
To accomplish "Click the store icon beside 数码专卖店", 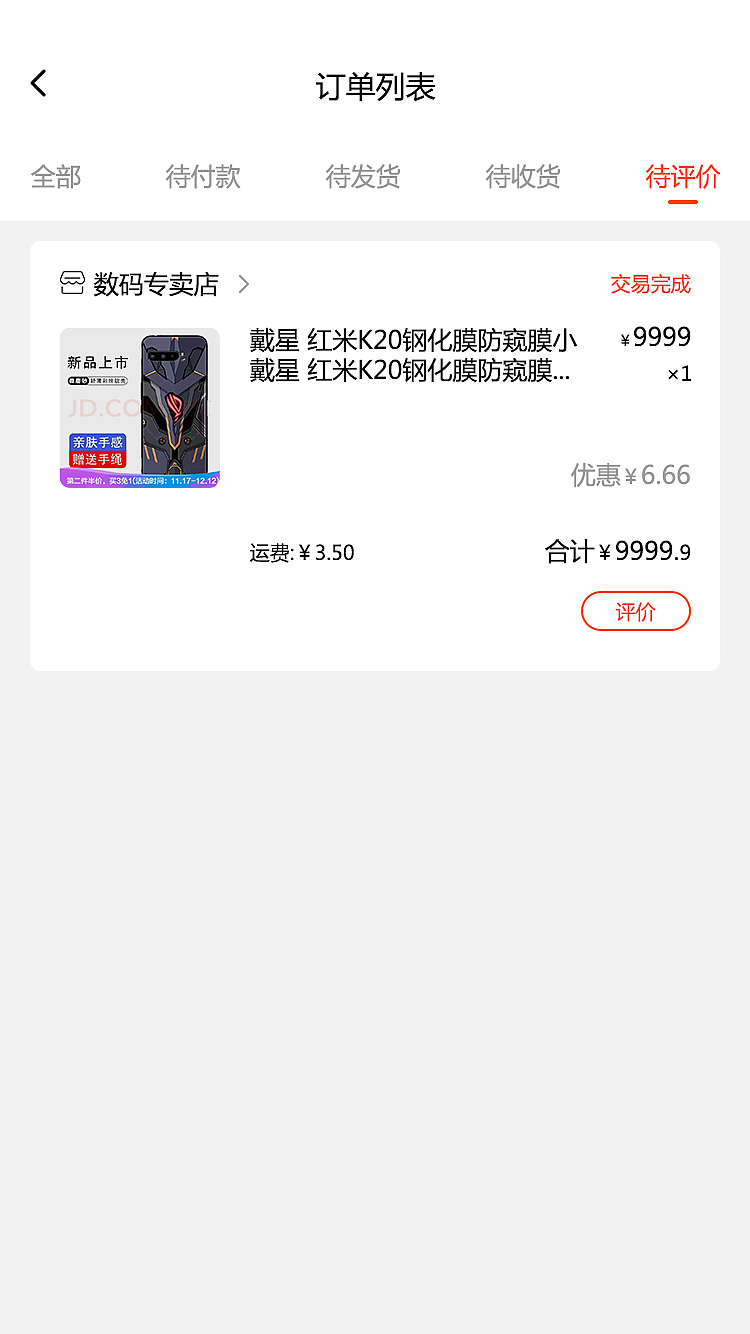I will (71, 284).
